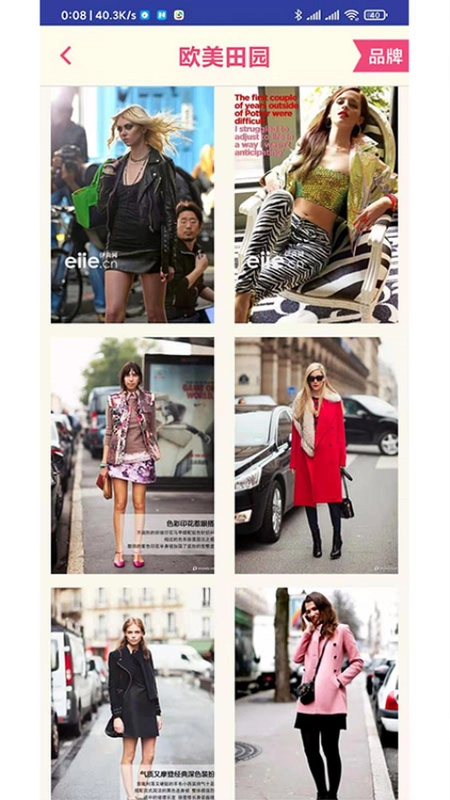Viewport: 450px width, 800px height.
Task: Open the zebra-print pants photo
Action: 316,205
